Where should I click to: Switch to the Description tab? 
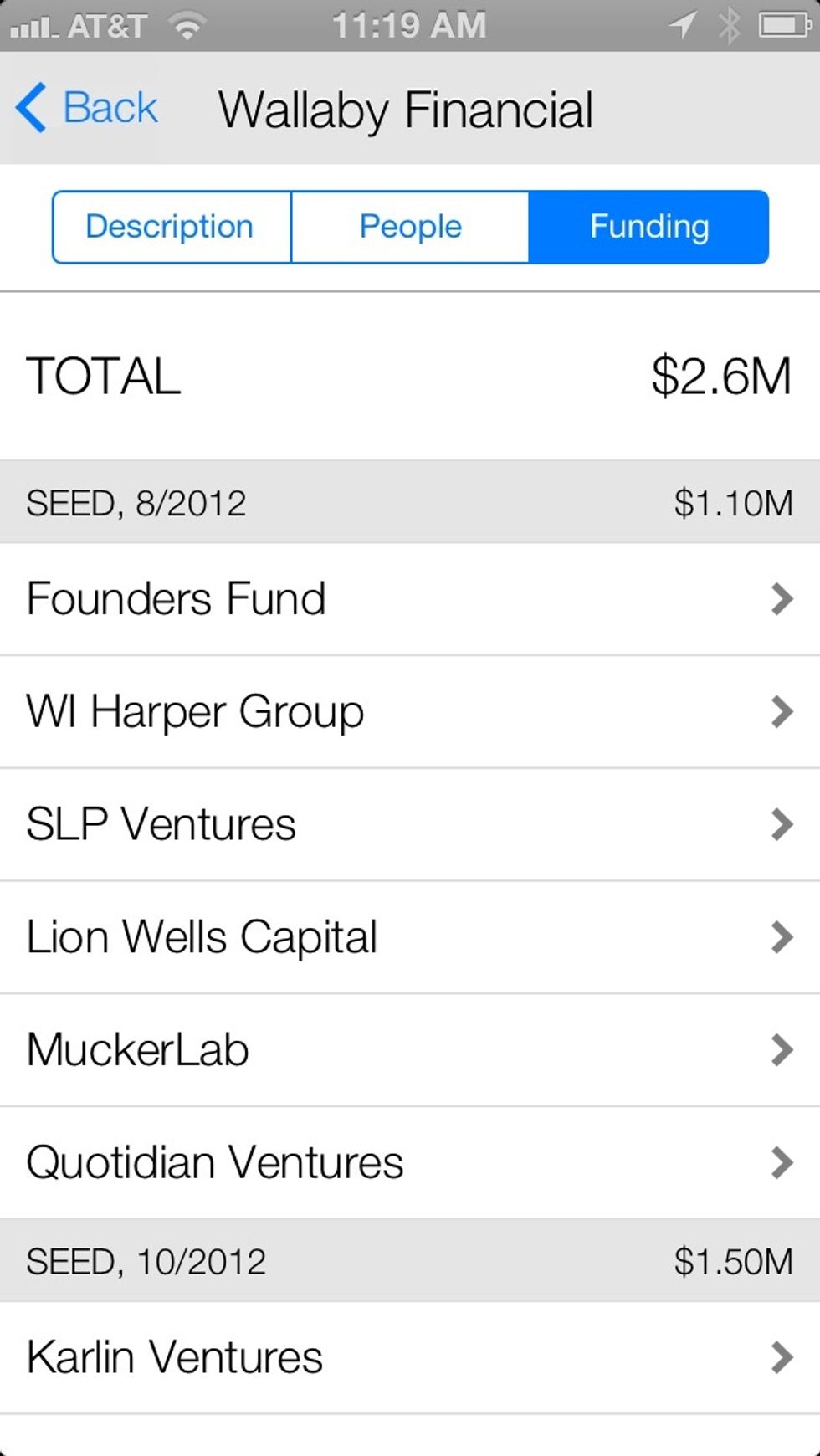pos(171,226)
